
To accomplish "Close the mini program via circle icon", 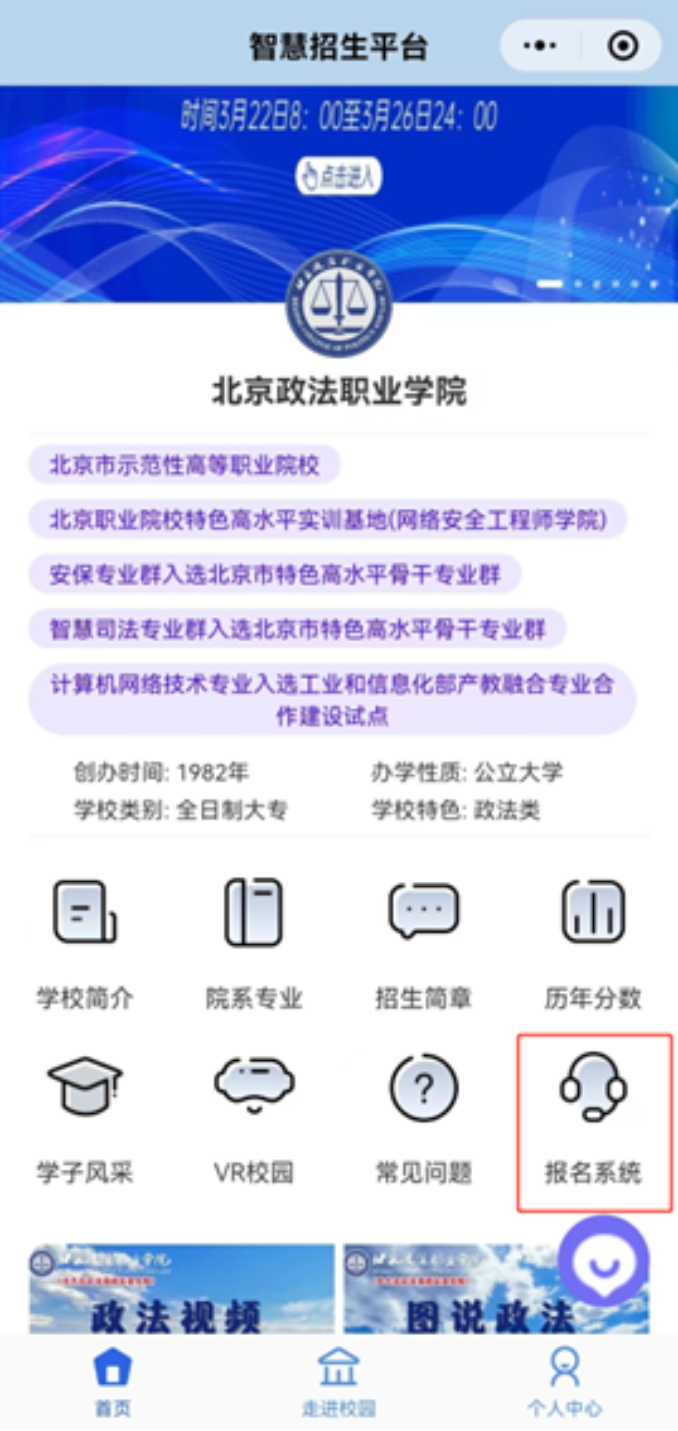I will 623,46.
